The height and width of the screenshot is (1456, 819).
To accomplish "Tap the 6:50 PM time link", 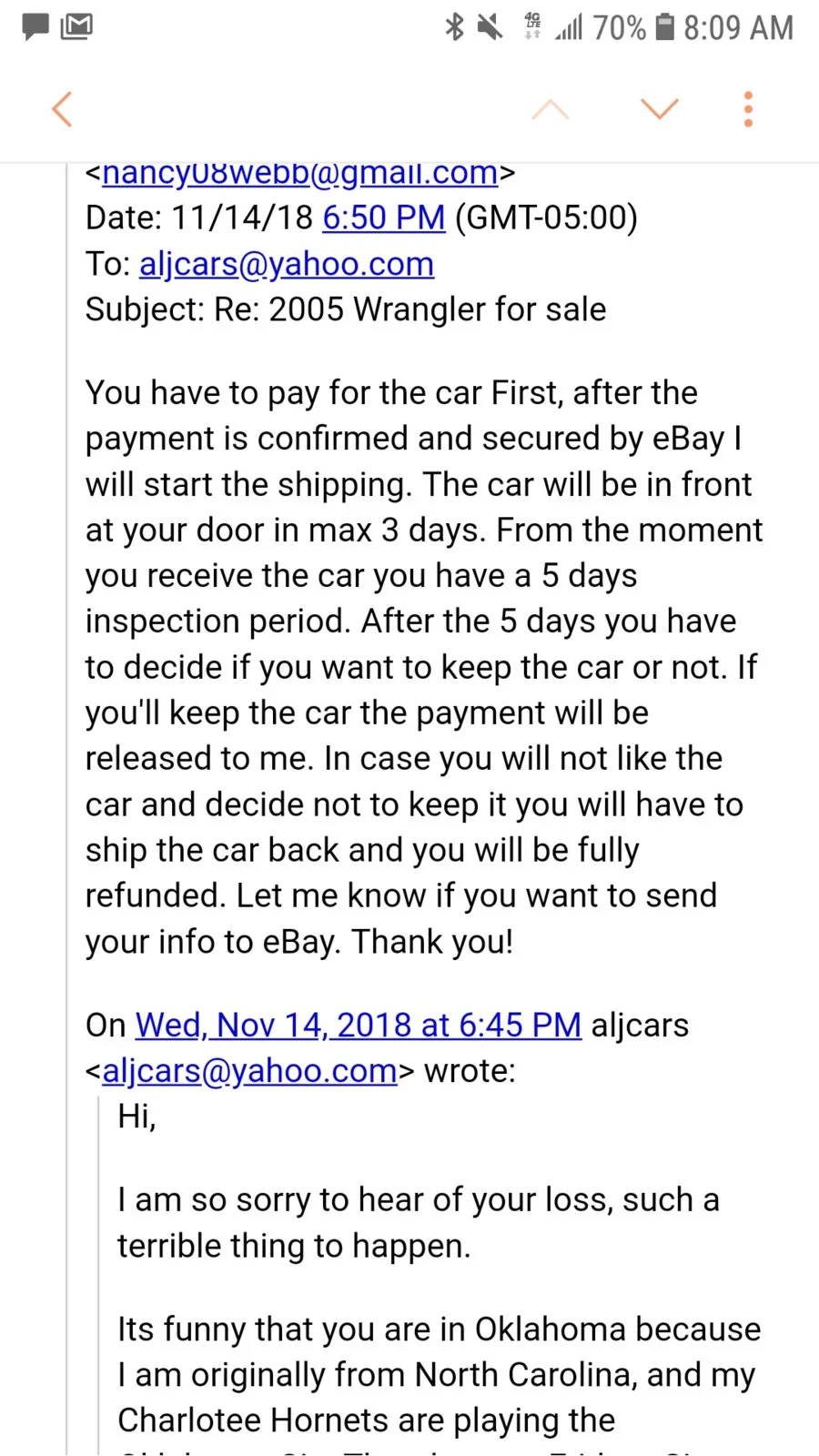I will click(384, 217).
